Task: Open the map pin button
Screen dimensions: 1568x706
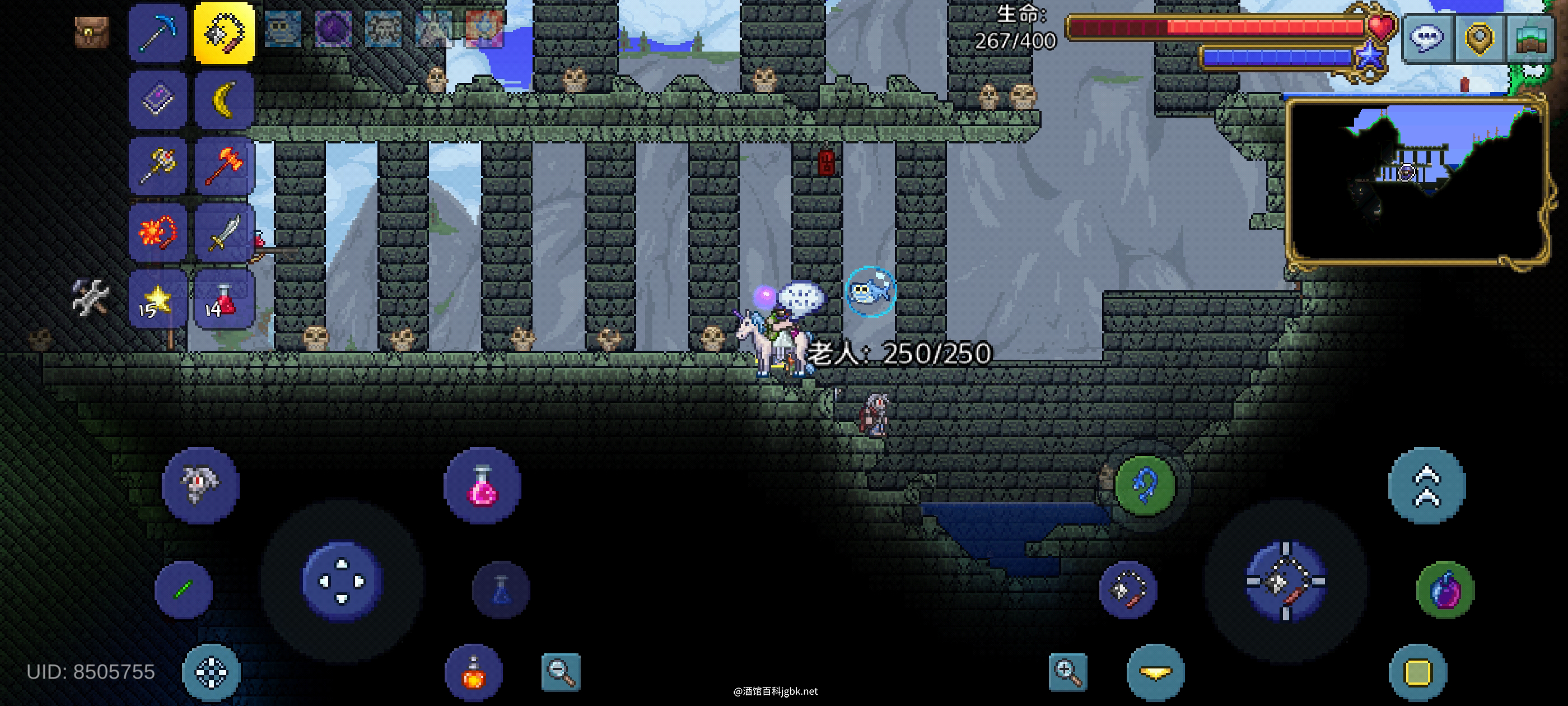Action: coord(1479,38)
